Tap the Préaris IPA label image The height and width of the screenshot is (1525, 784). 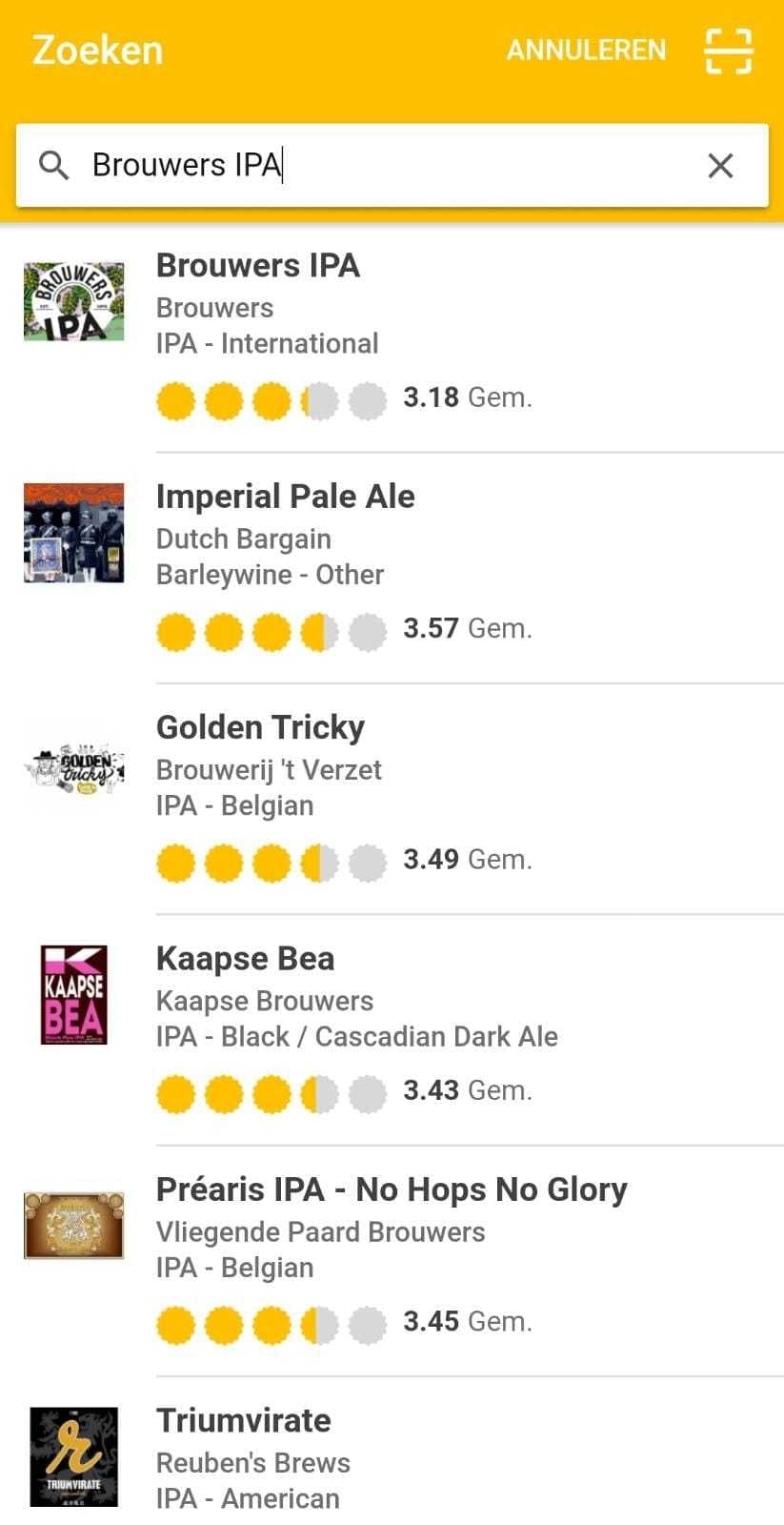(x=73, y=1225)
